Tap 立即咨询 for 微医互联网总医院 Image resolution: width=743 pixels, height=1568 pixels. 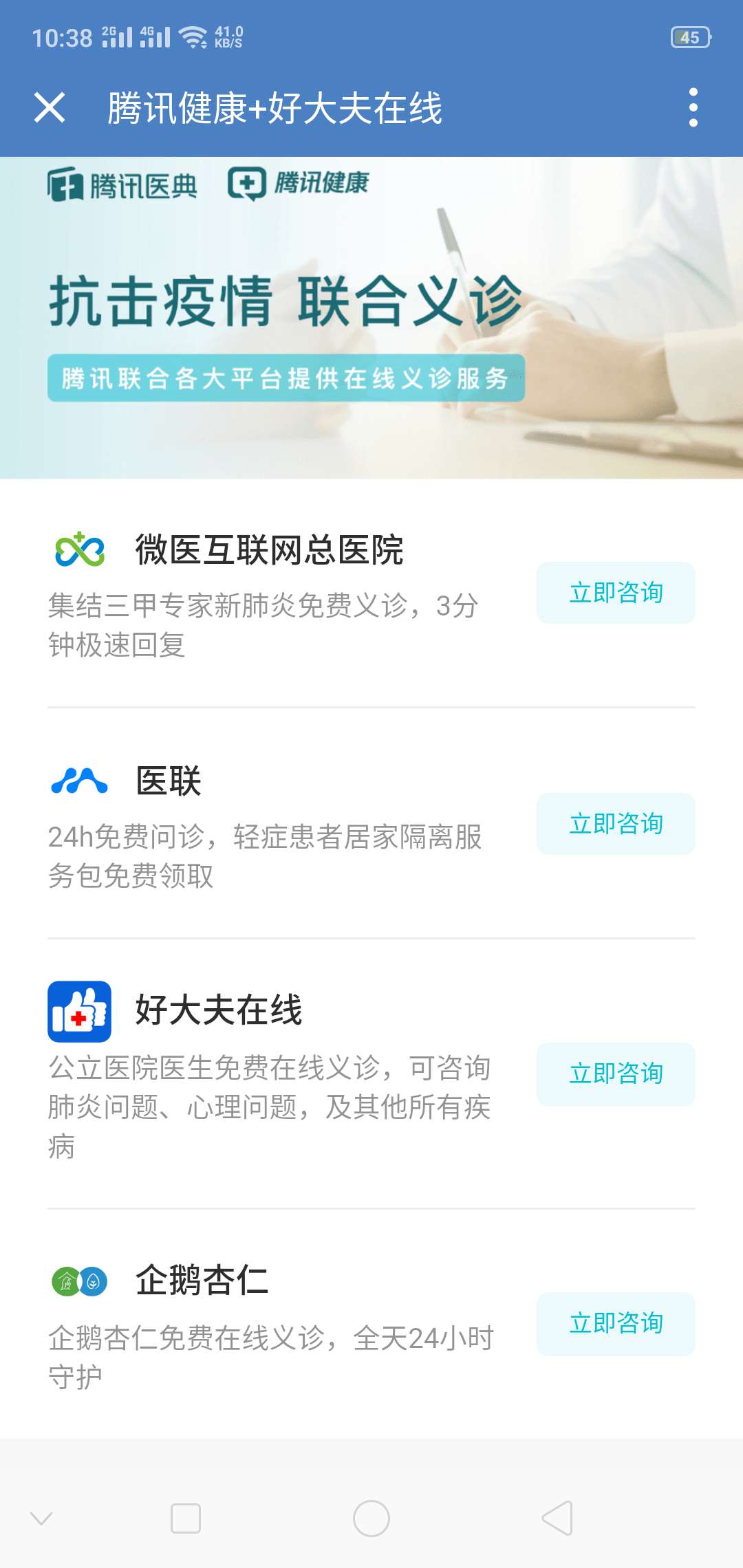(x=616, y=593)
